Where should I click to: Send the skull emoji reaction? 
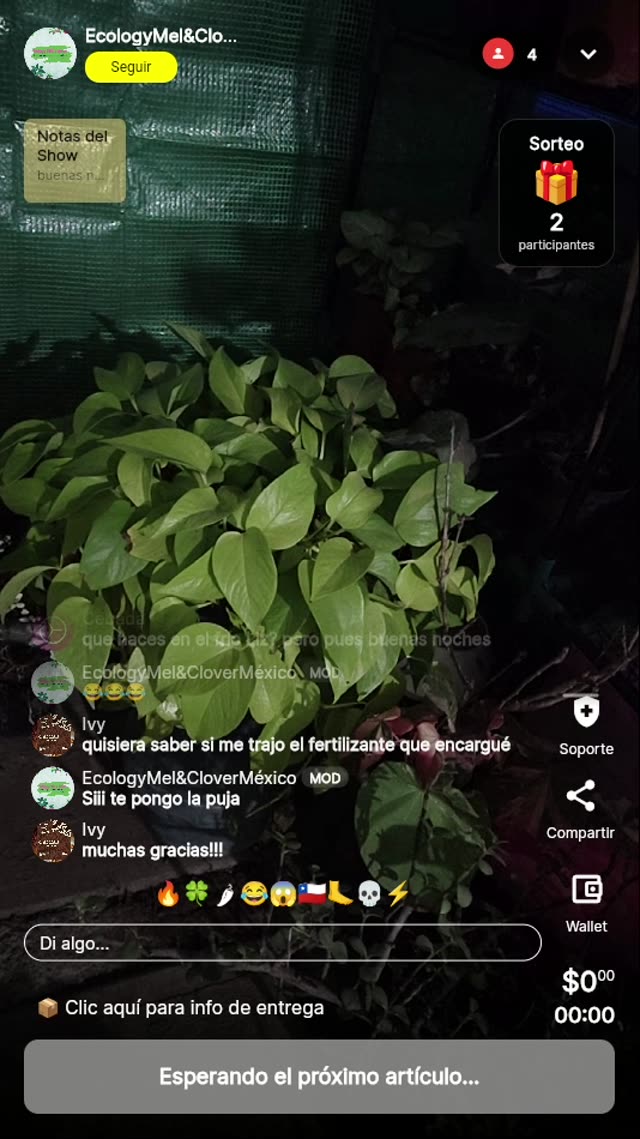coord(369,894)
